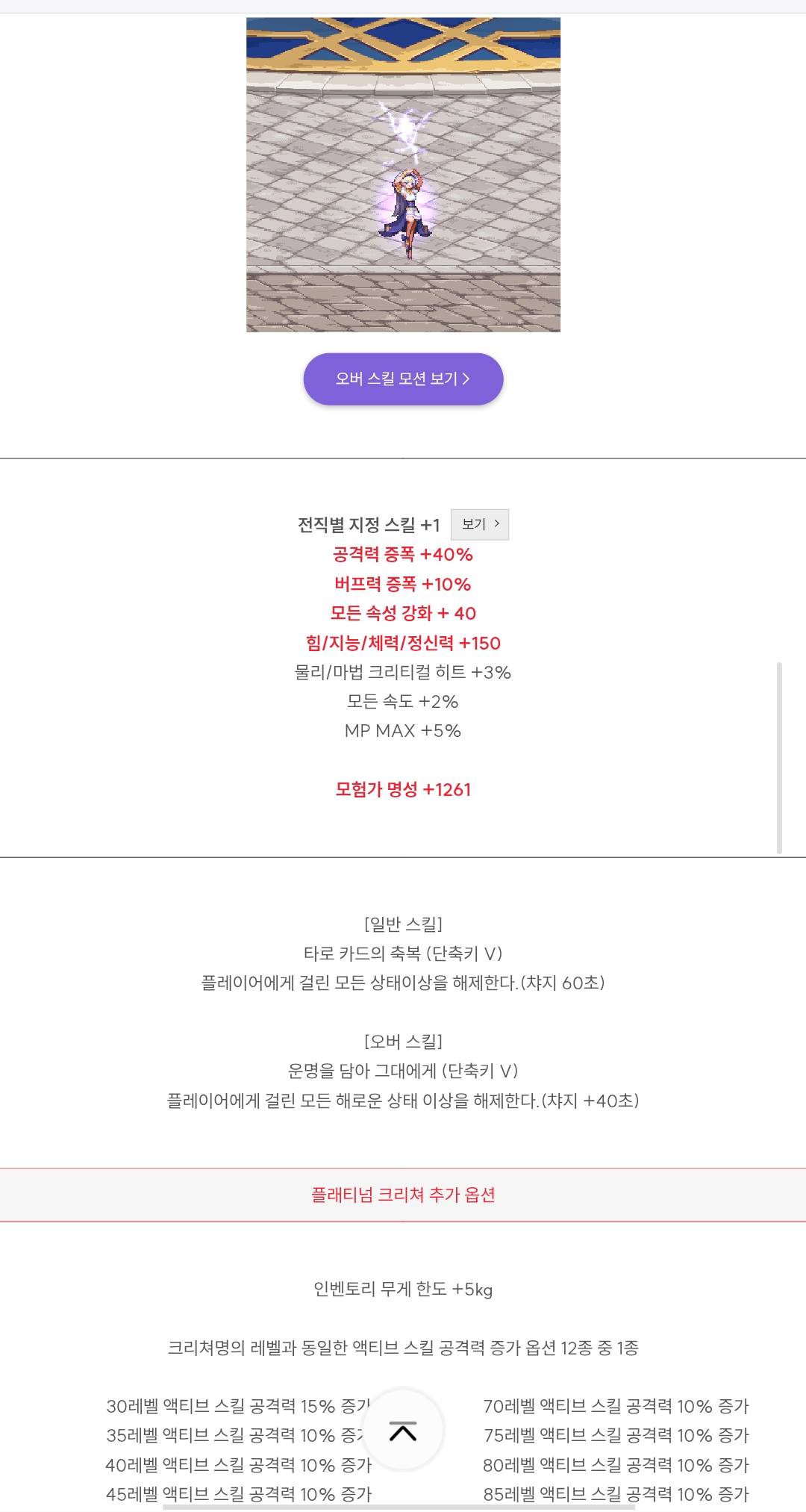
Task: Tap the 오버 스킬 모션 보기 button
Action: point(403,379)
